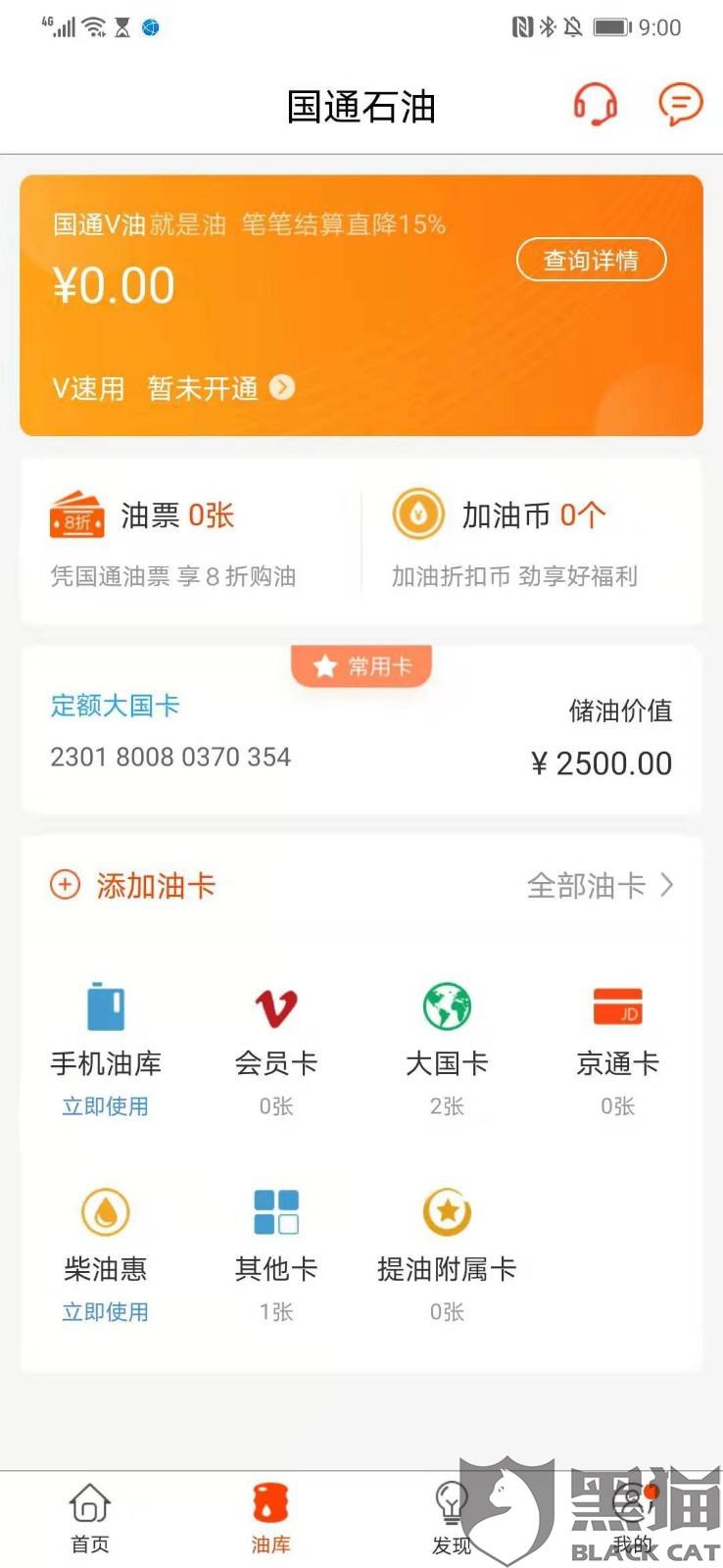Switch to the 首页 tab
The width and height of the screenshot is (723, 1568).
coord(90,1518)
